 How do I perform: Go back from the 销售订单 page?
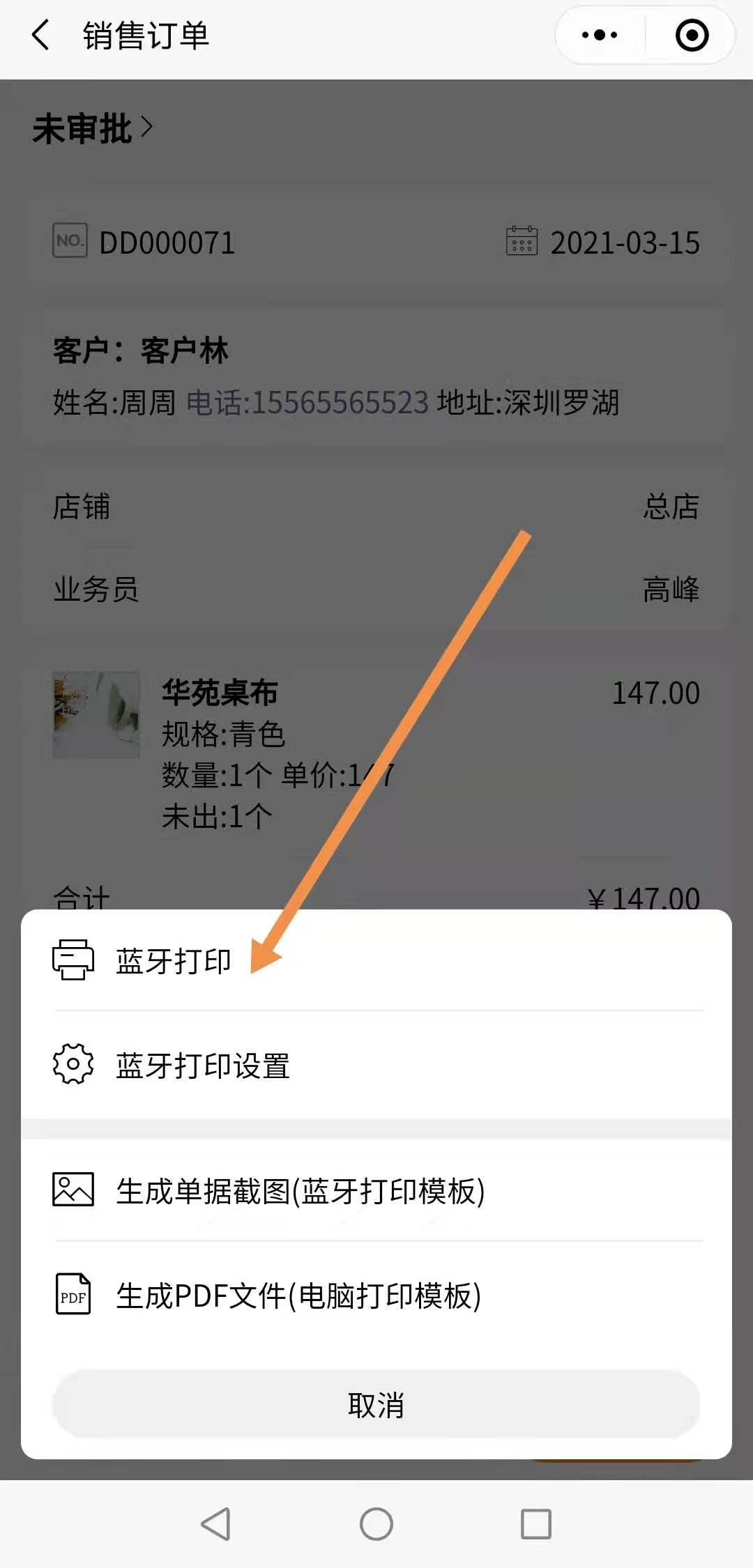coord(42,36)
